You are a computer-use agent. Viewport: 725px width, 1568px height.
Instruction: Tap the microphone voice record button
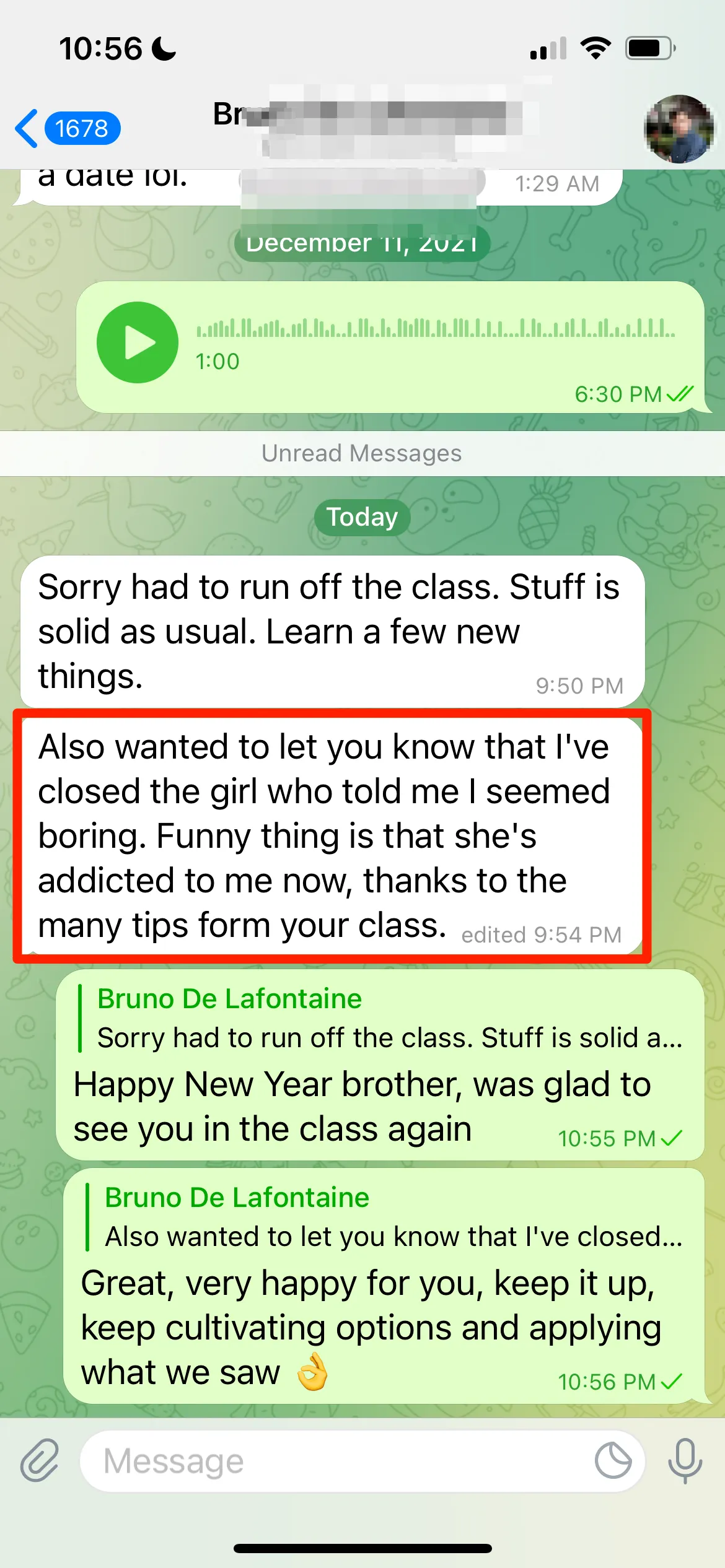point(685,1460)
